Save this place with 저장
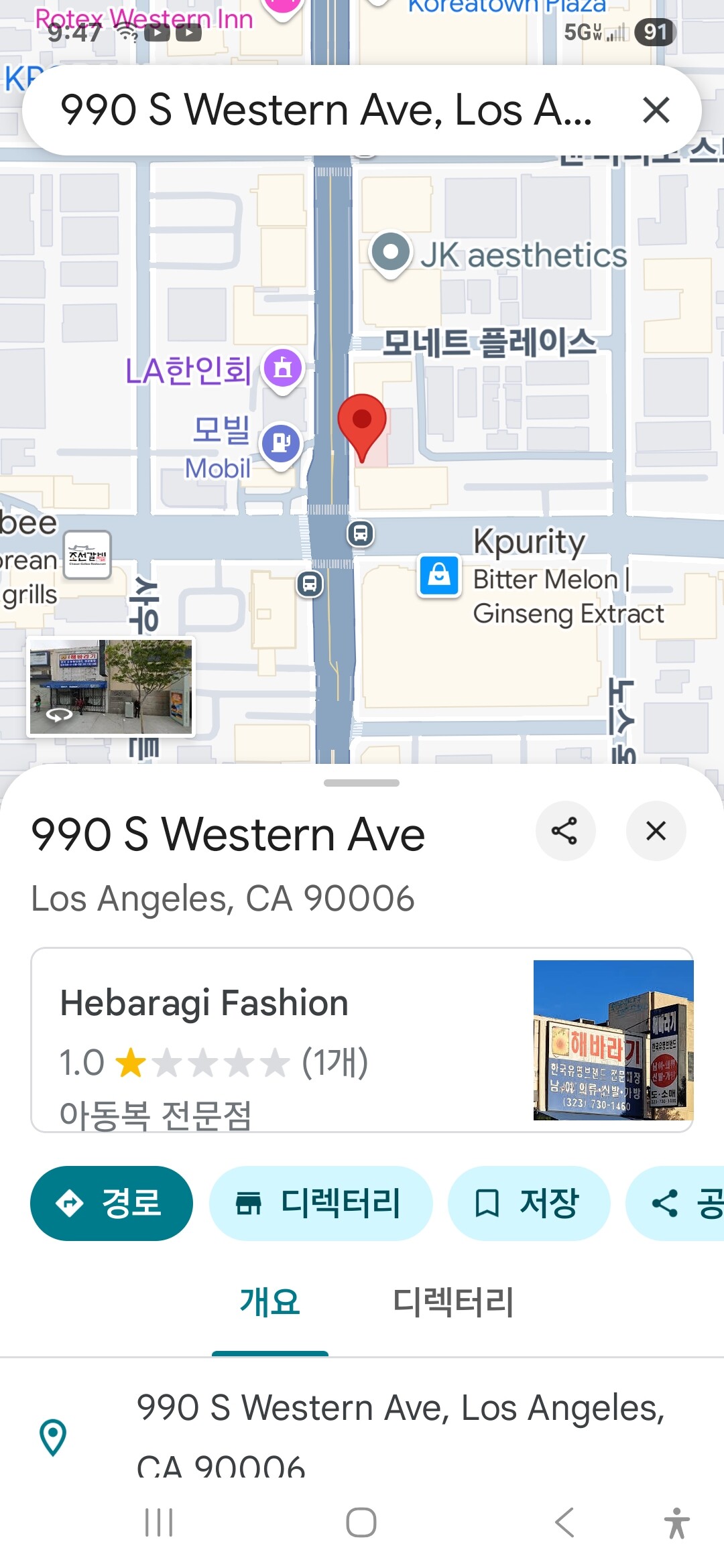The height and width of the screenshot is (1568, 724). pos(528,1203)
